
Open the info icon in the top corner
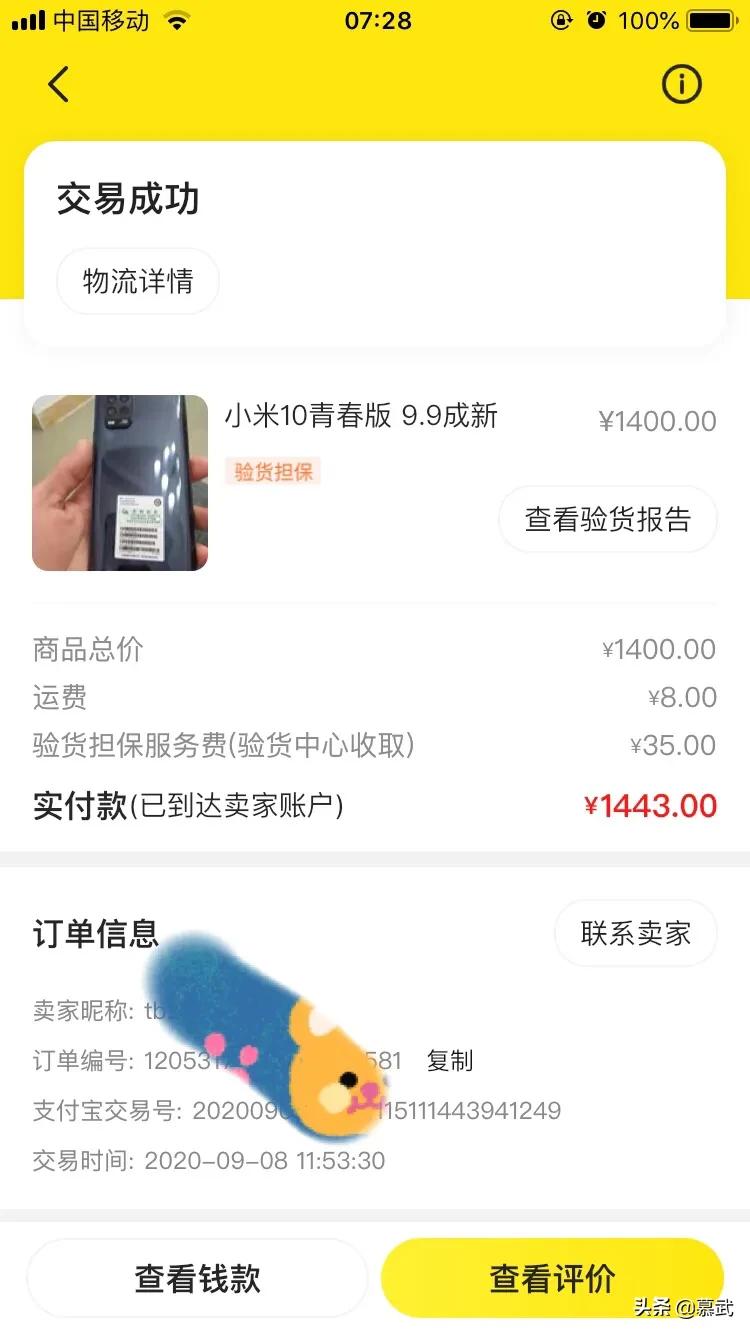[681, 84]
